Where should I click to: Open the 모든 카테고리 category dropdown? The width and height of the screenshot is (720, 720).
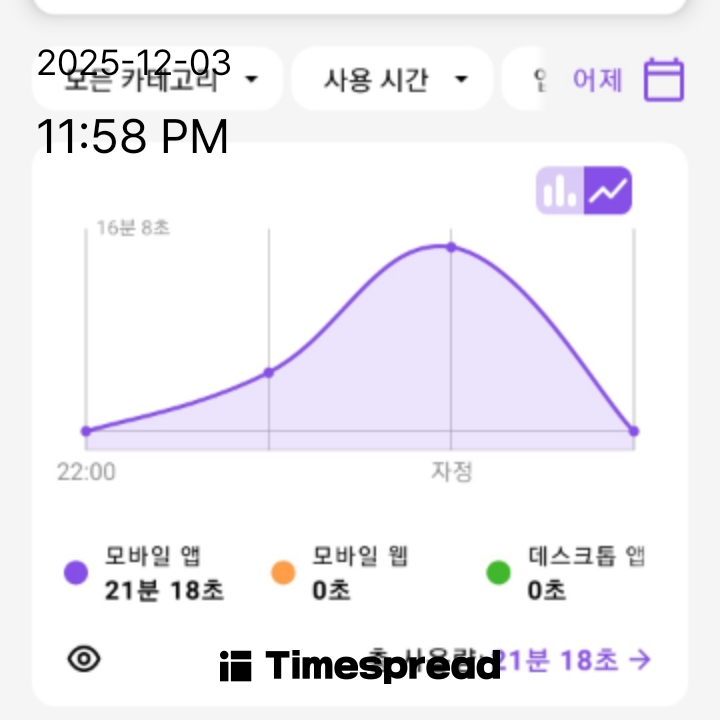(x=157, y=79)
